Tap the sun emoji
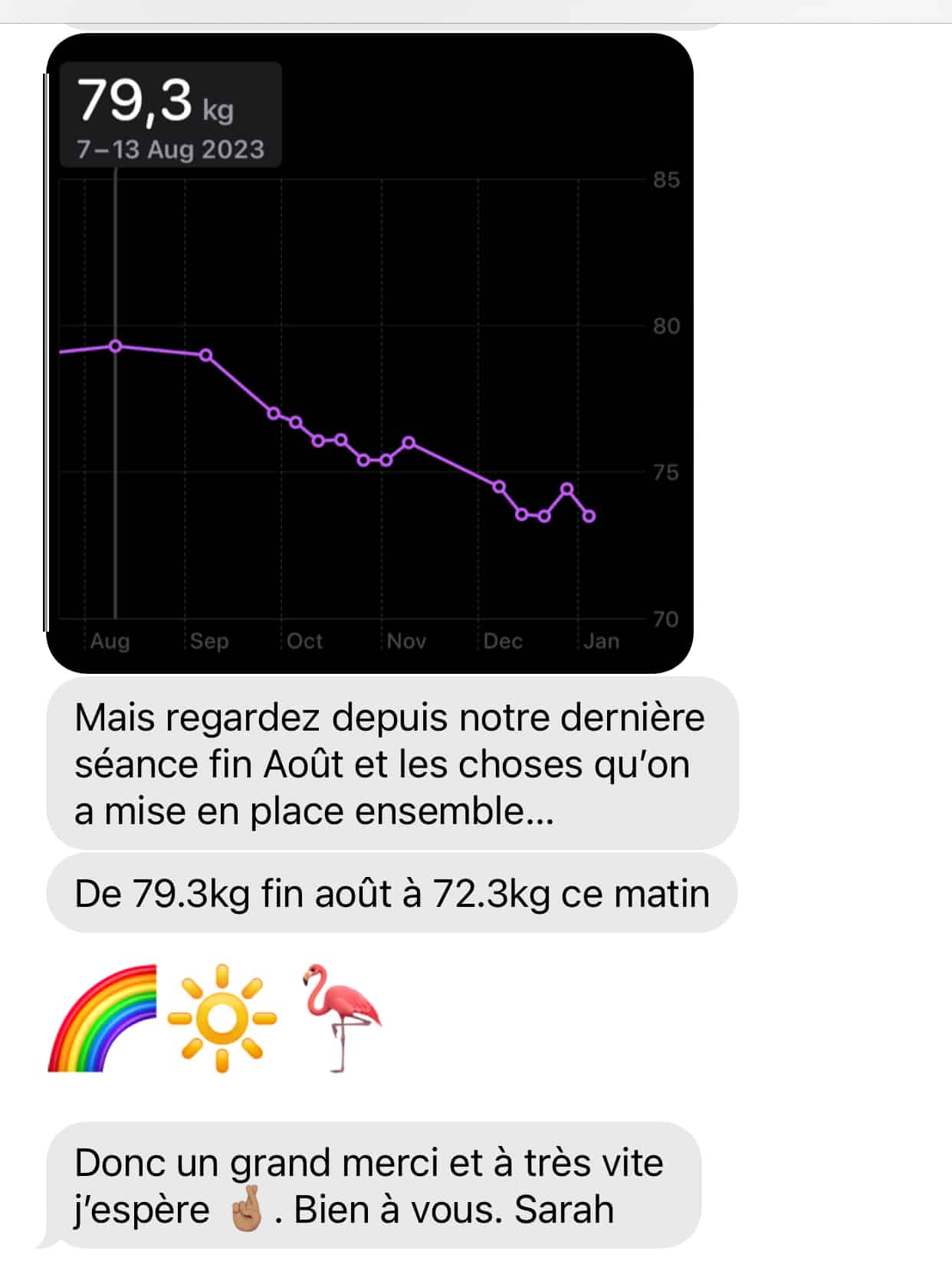Image resolution: width=952 pixels, height=1281 pixels. pos(222,1017)
